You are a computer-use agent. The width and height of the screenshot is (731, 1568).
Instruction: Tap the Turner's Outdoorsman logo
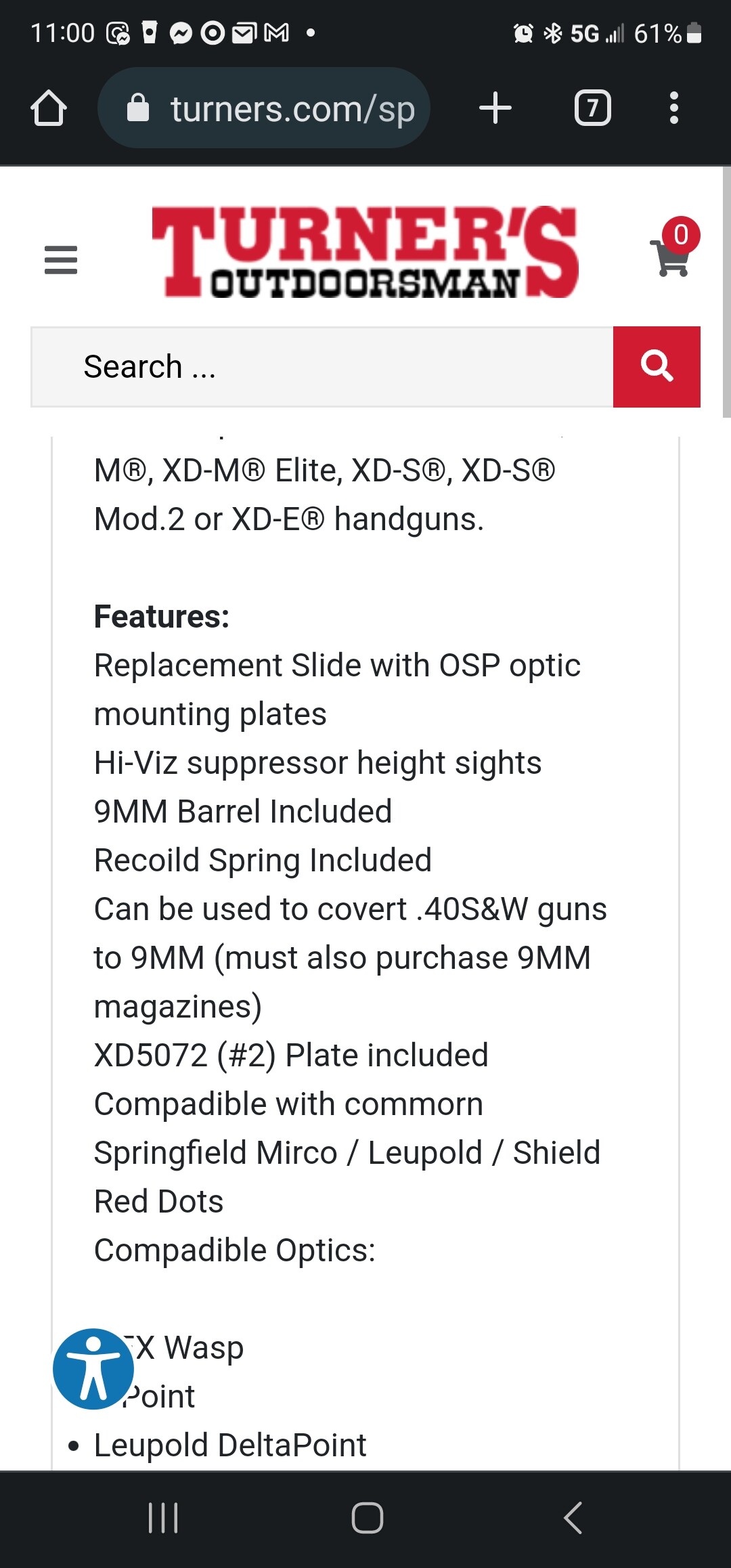click(365, 252)
